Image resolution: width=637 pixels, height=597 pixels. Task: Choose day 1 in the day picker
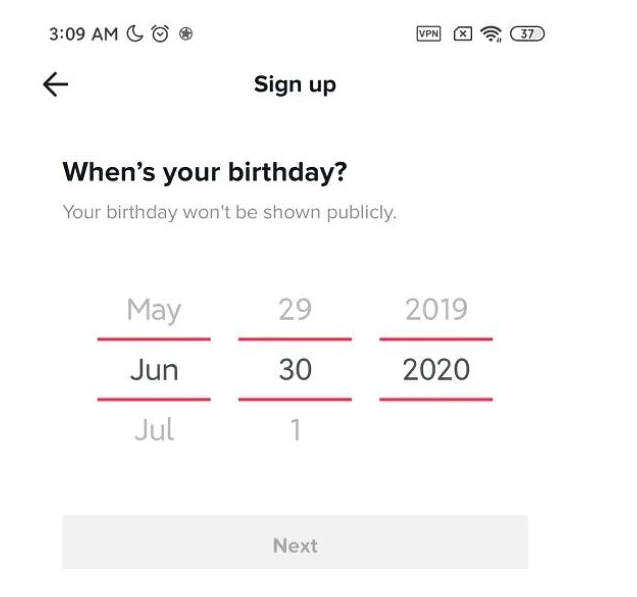[295, 430]
